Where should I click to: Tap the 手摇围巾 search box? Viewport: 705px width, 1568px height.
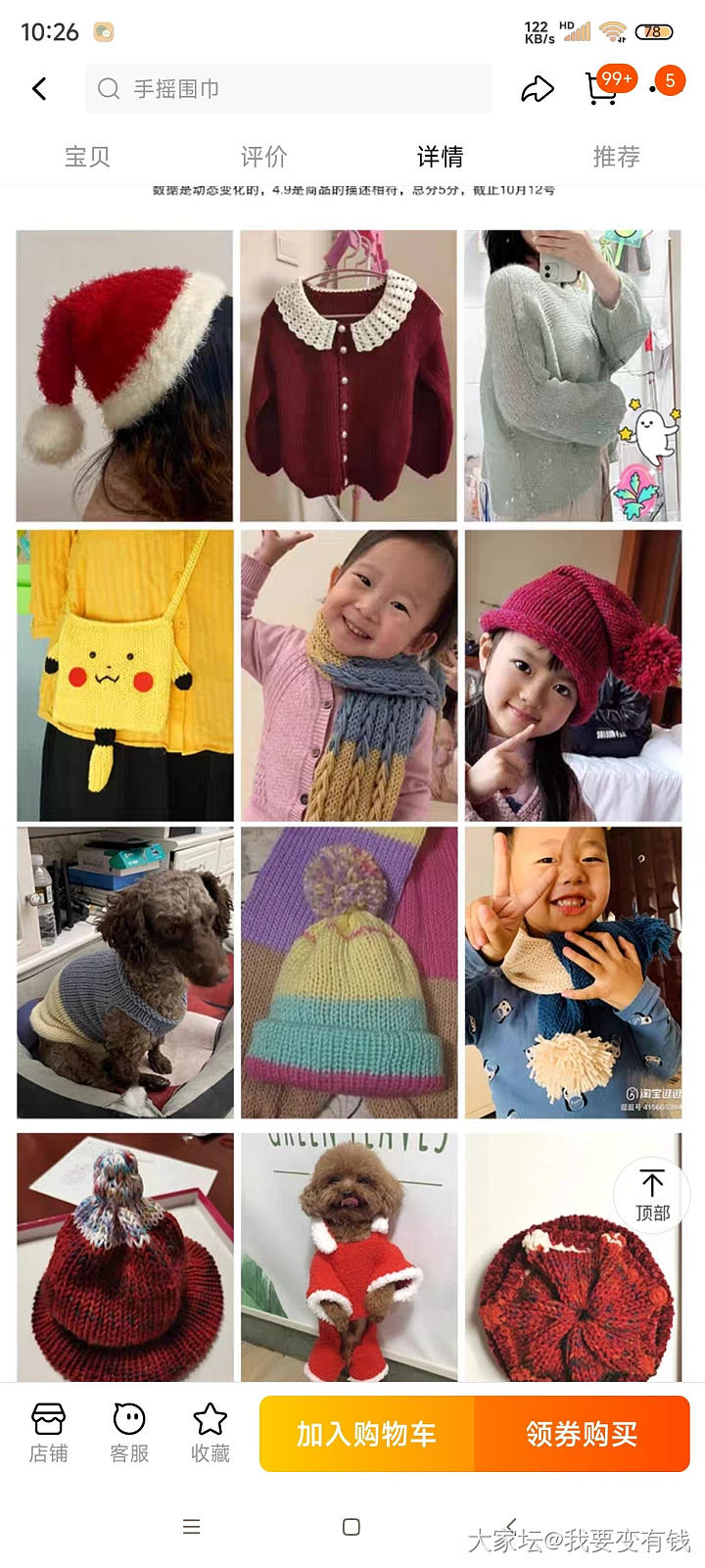coord(288,89)
